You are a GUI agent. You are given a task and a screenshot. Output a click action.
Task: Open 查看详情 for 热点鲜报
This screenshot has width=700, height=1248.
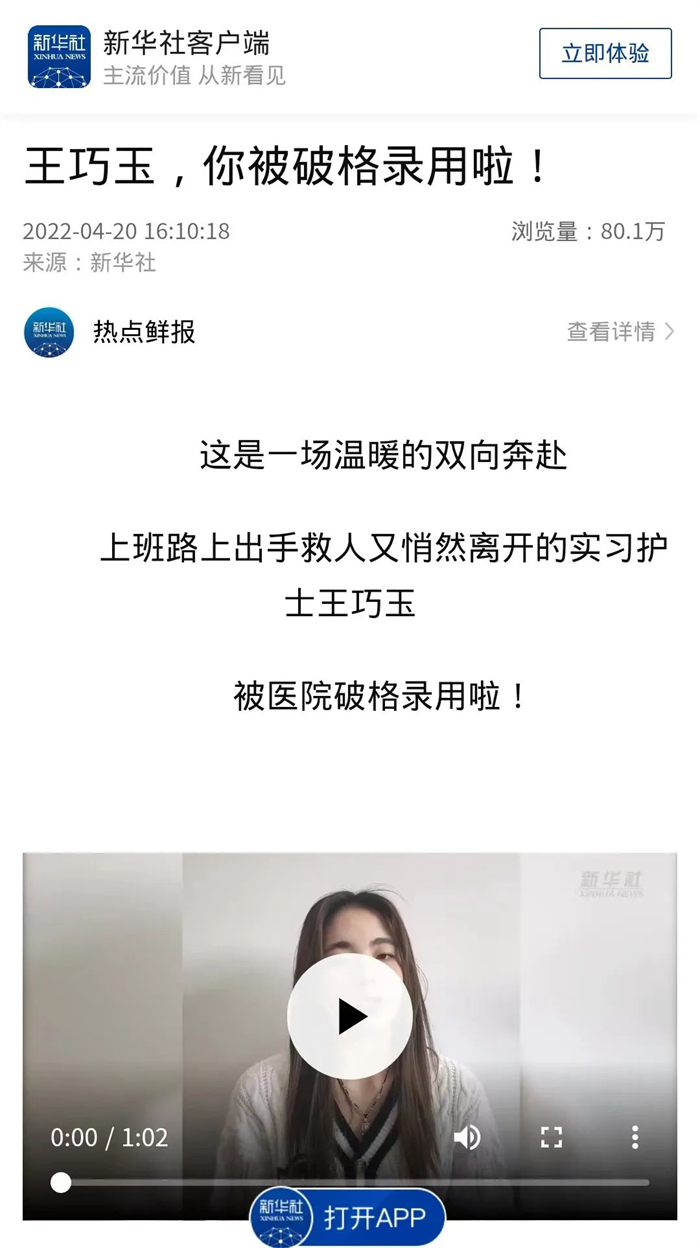pyautogui.click(x=620, y=332)
